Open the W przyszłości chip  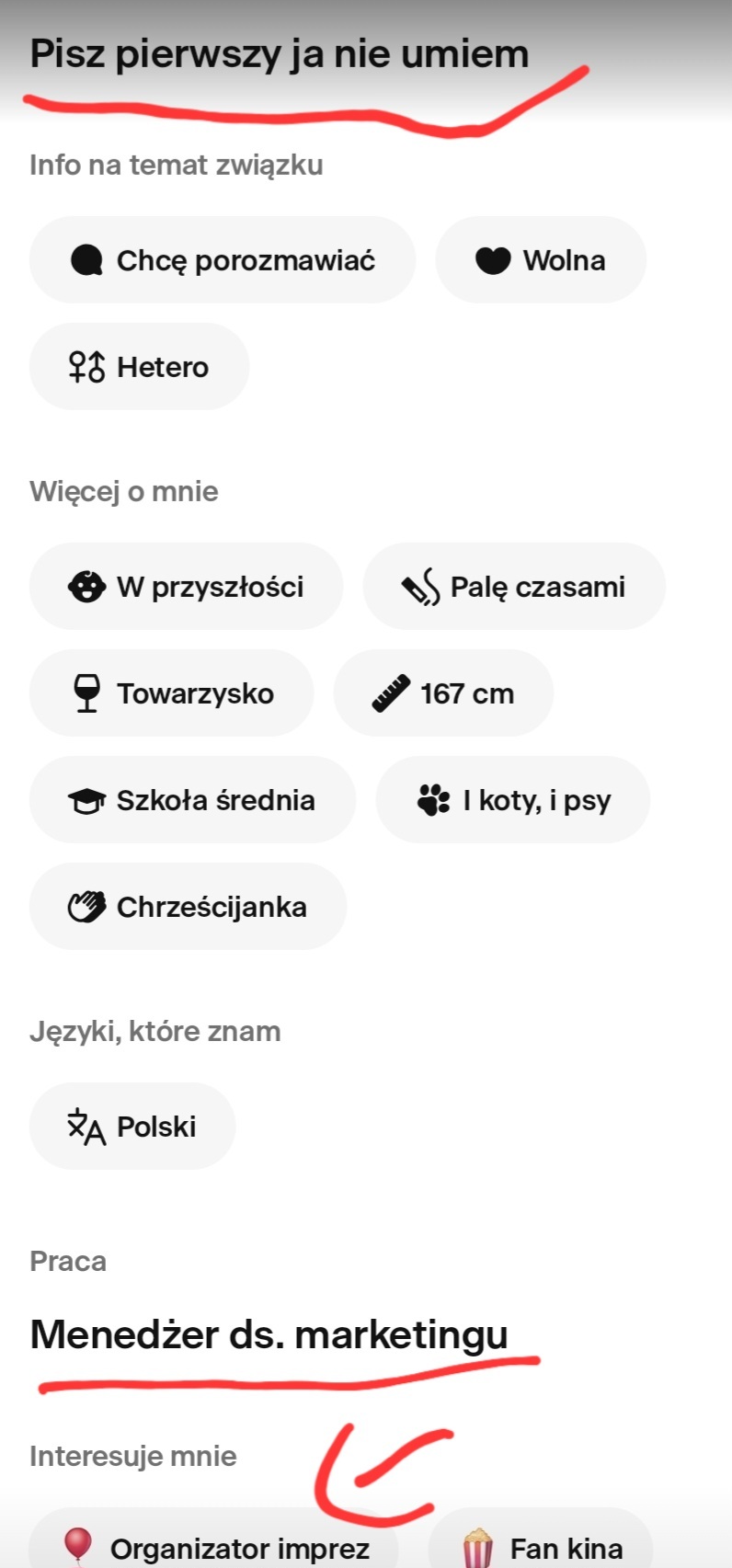187,587
